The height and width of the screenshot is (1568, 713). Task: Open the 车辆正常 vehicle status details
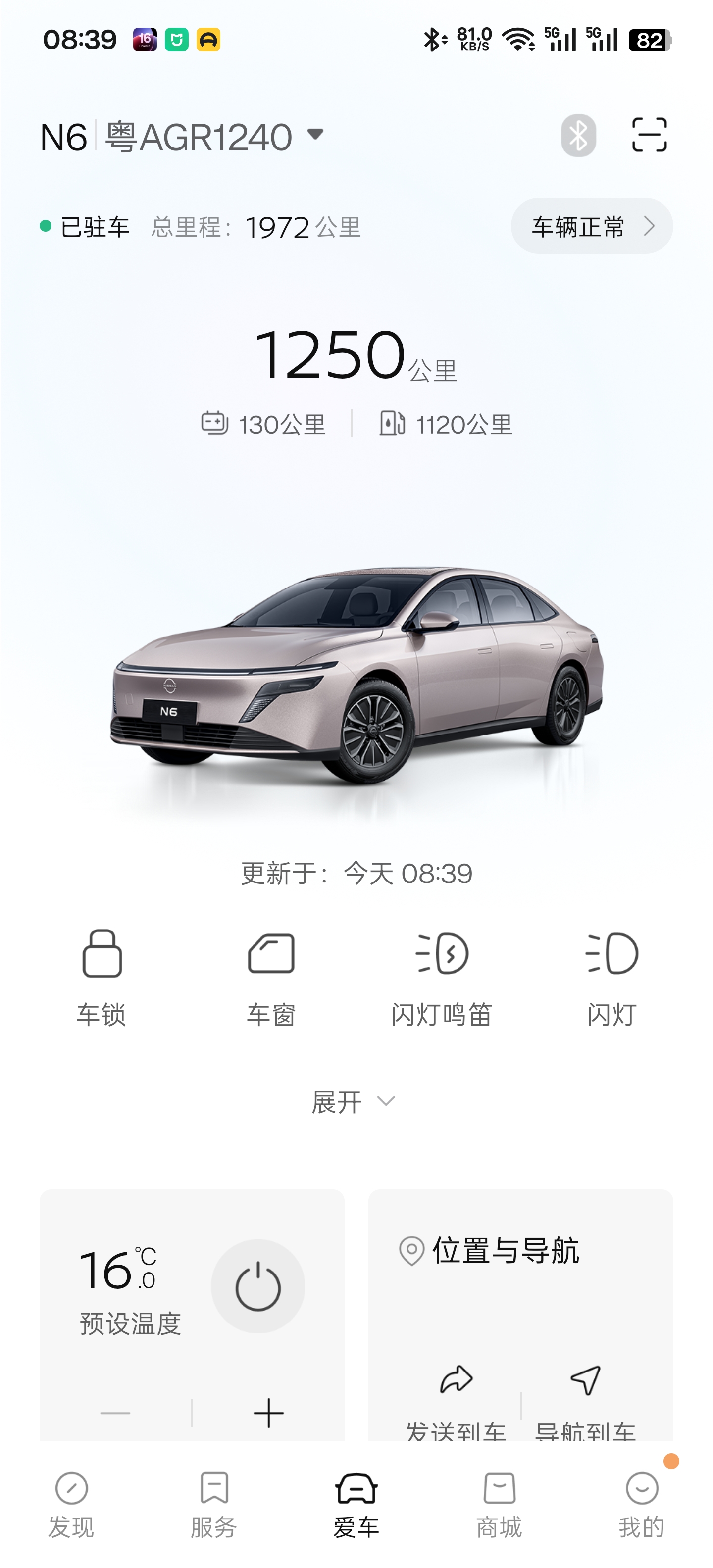point(591,226)
